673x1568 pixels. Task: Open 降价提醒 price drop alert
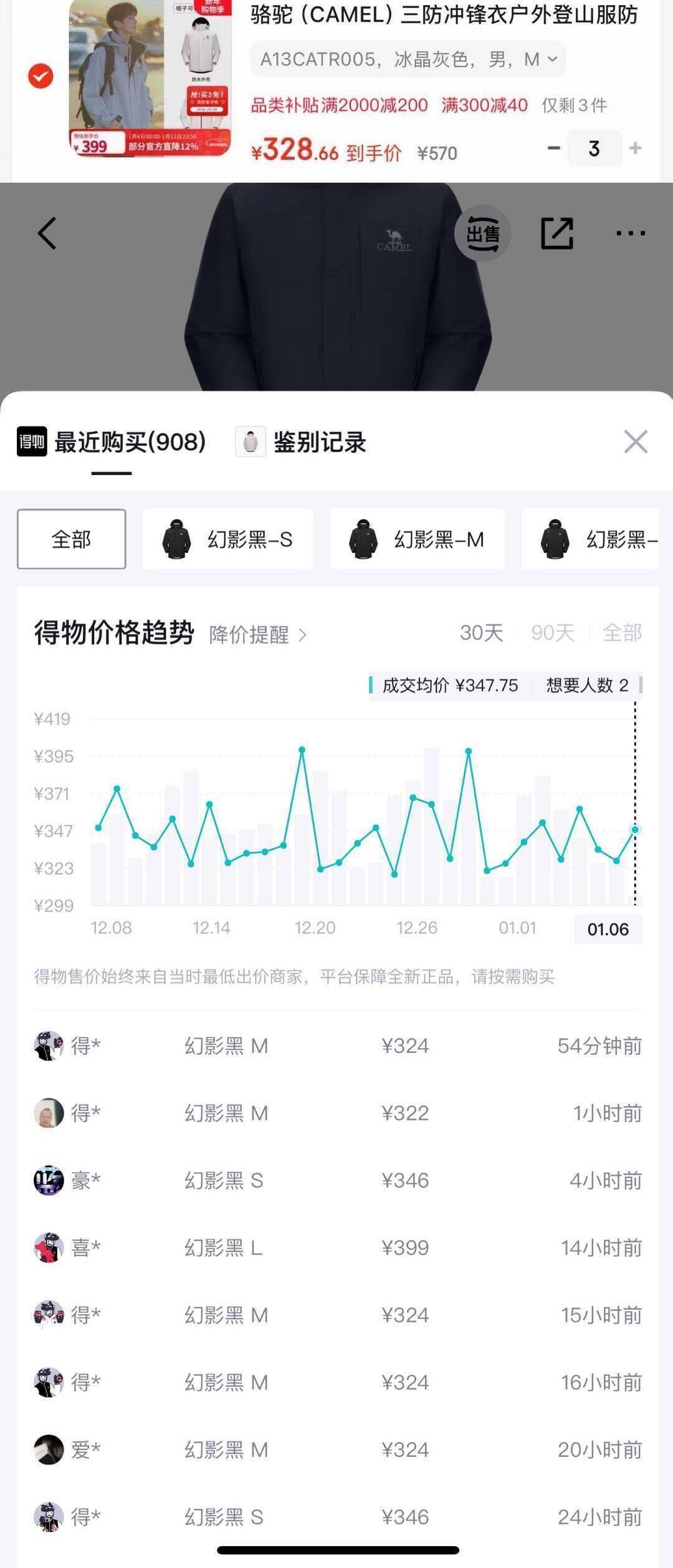coord(258,635)
